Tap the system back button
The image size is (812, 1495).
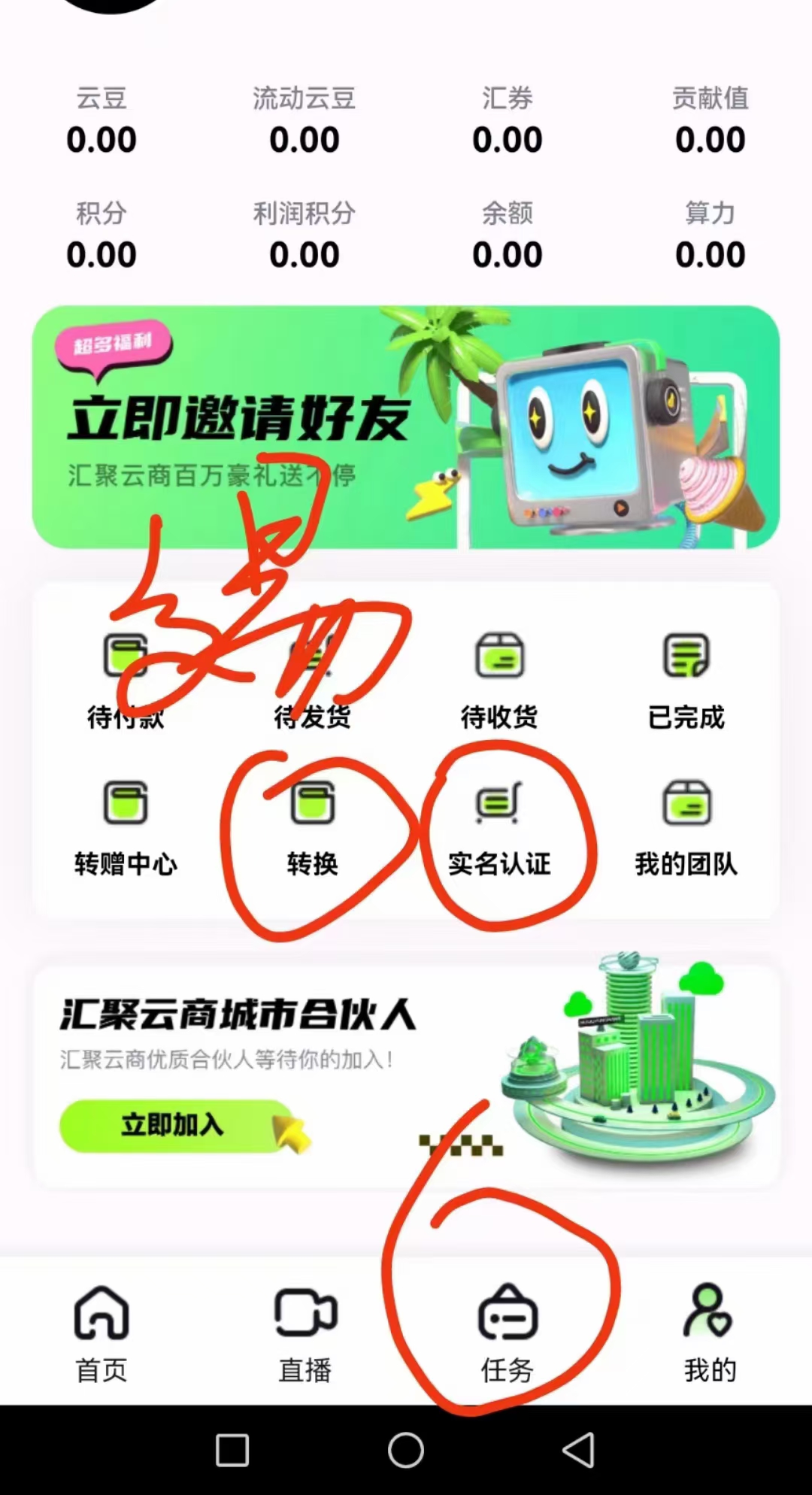tap(579, 1450)
